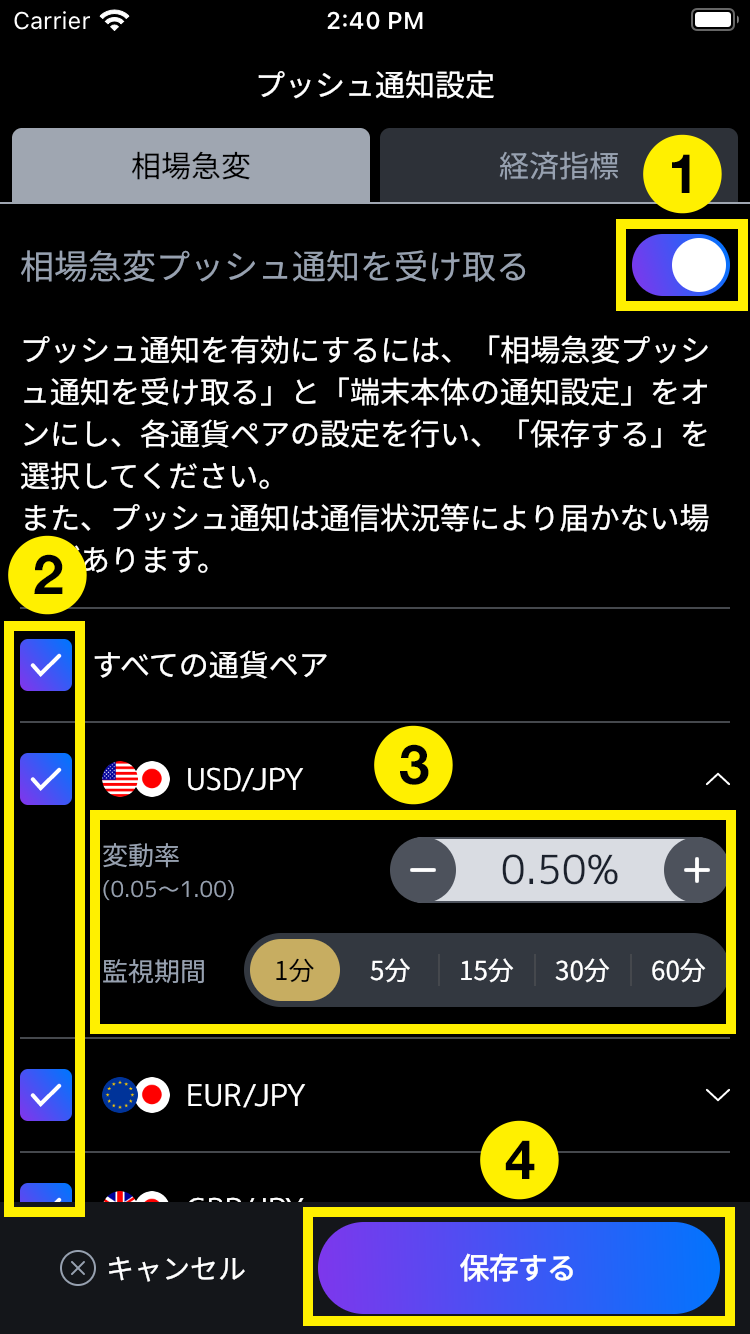
Task: Pick 60分 monitoring period
Action: tap(678, 970)
